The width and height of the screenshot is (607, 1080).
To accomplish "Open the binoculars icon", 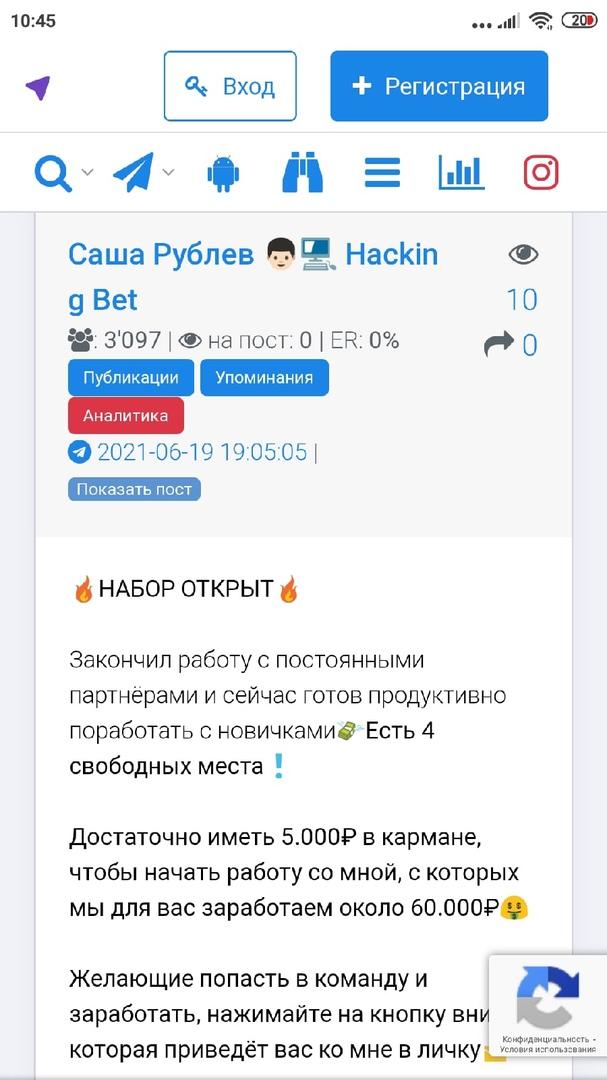I will [x=302, y=172].
